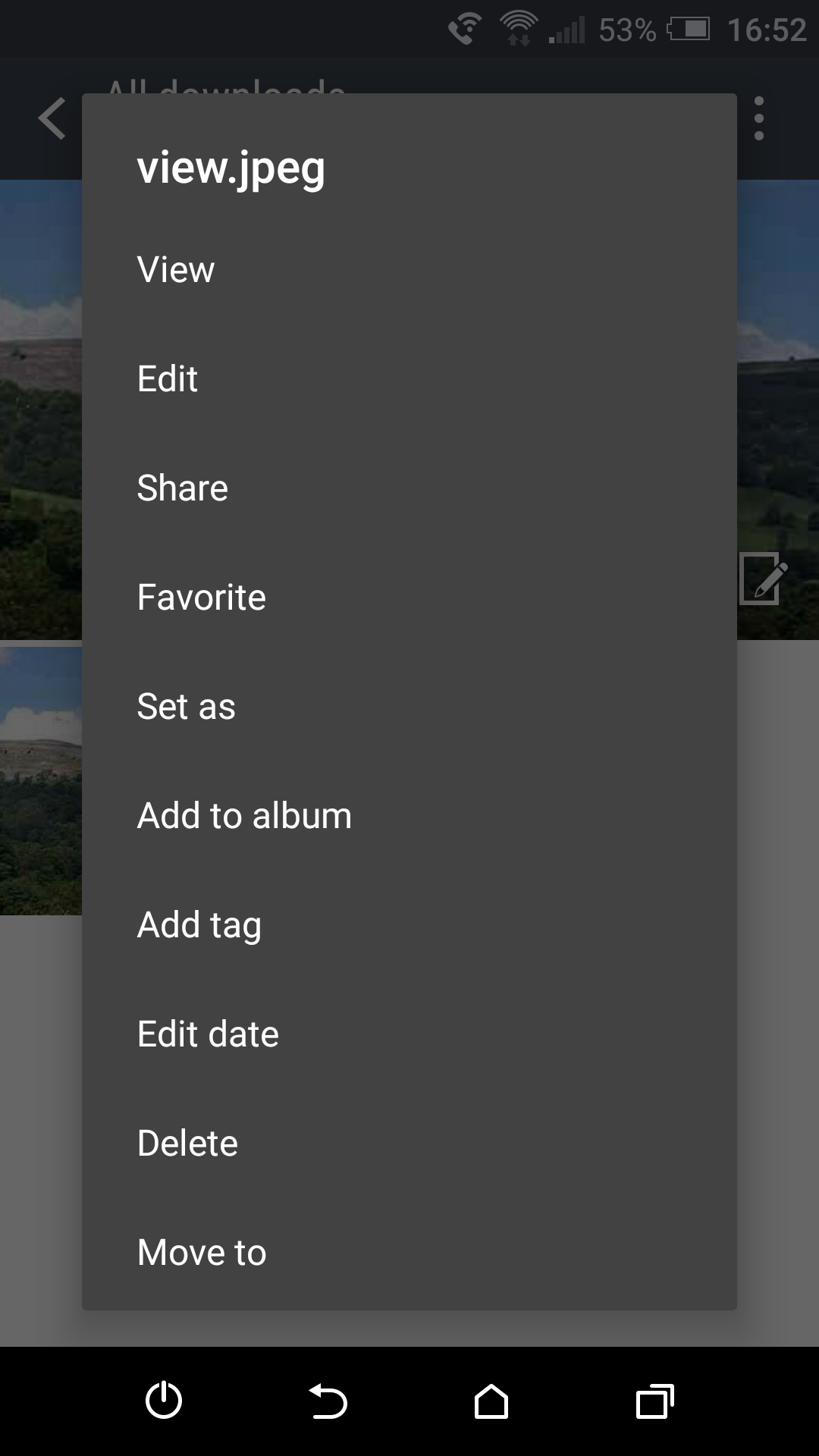Image resolution: width=819 pixels, height=1456 pixels.
Task: Tap Add to album
Action: pyautogui.click(x=409, y=816)
